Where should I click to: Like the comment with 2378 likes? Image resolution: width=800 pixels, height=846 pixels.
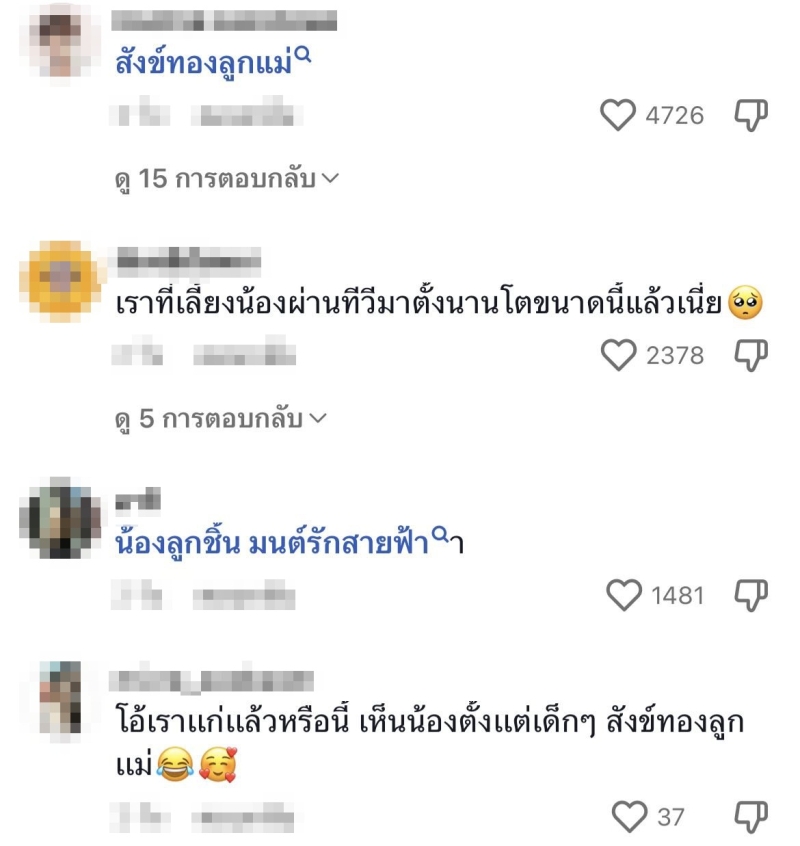pyautogui.click(x=618, y=355)
